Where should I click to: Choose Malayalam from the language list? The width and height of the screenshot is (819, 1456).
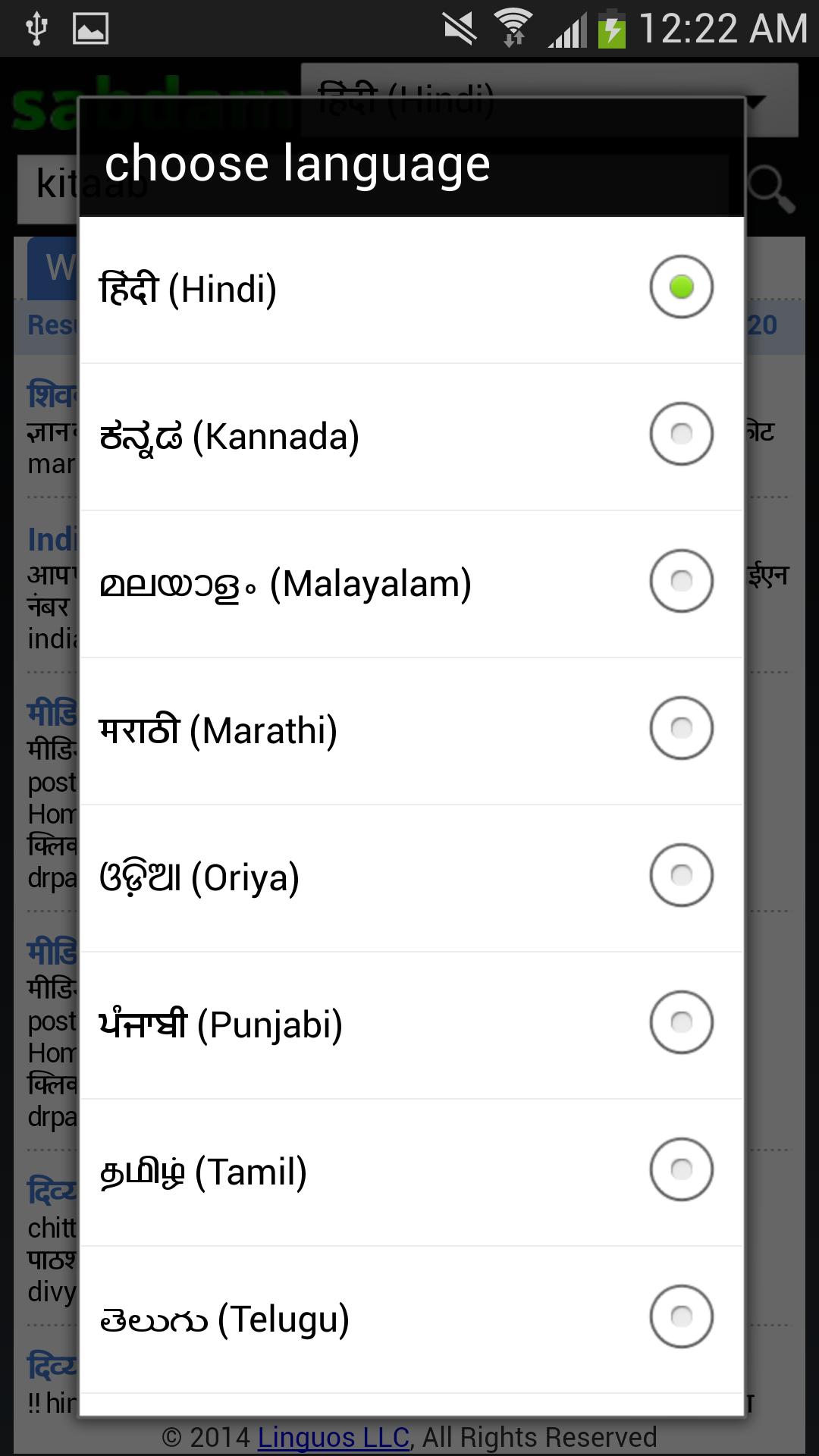pos(680,581)
